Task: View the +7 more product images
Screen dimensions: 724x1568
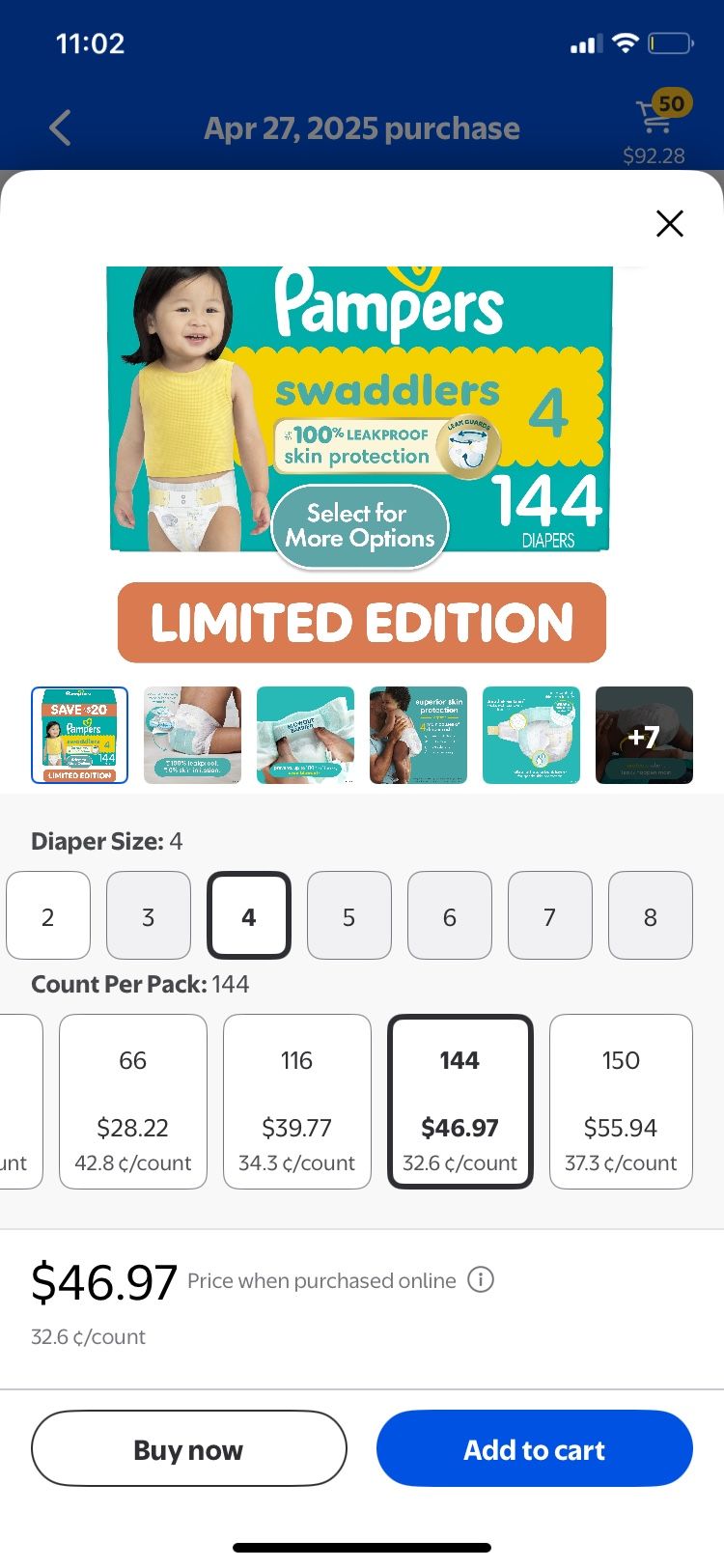Action: click(x=644, y=736)
